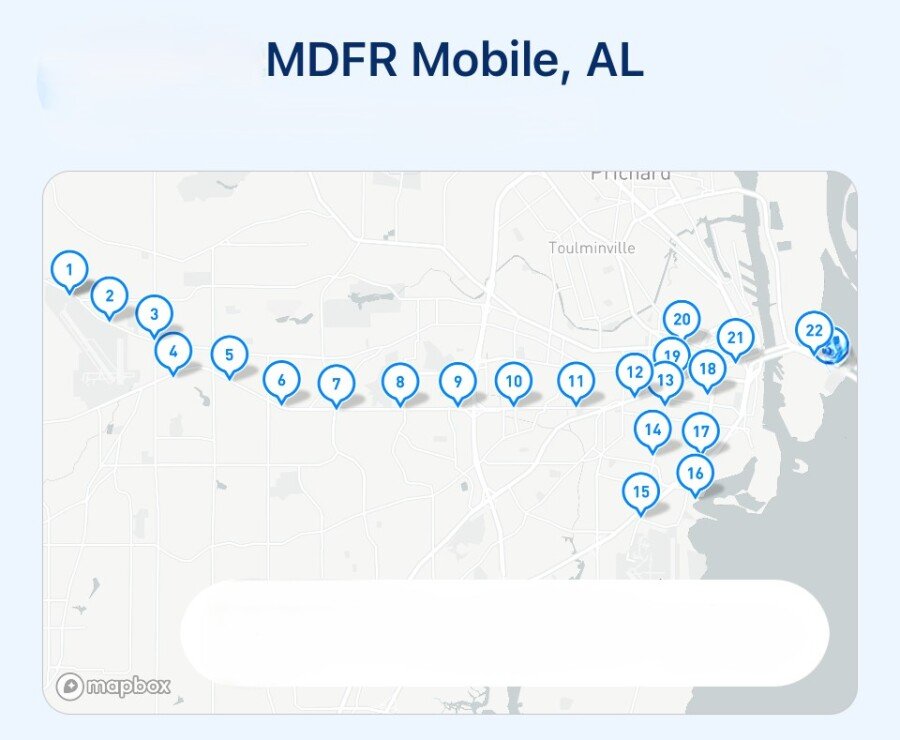Select marker number 12
The height and width of the screenshot is (740, 900).
pos(633,372)
